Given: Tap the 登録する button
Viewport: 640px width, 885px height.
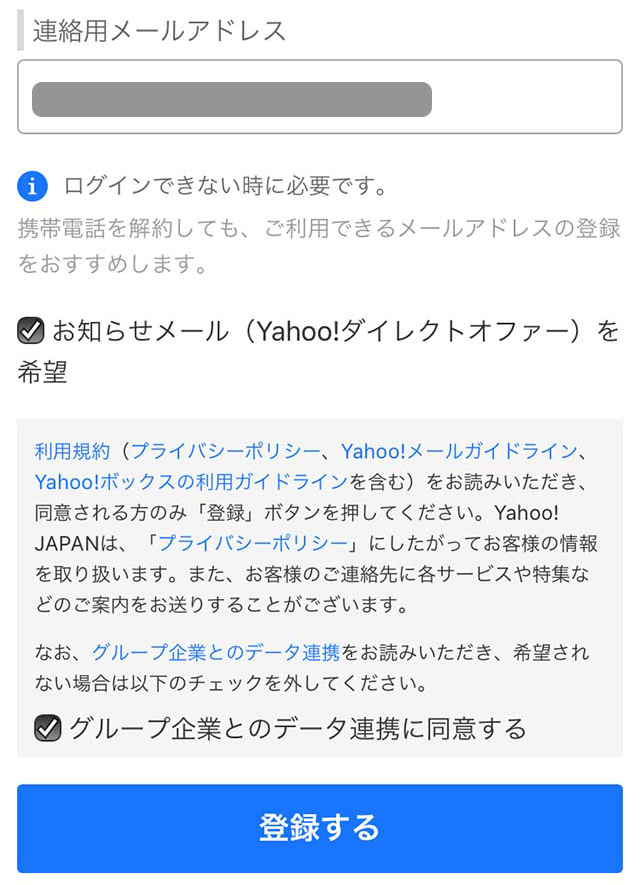Looking at the screenshot, I should click(319, 828).
